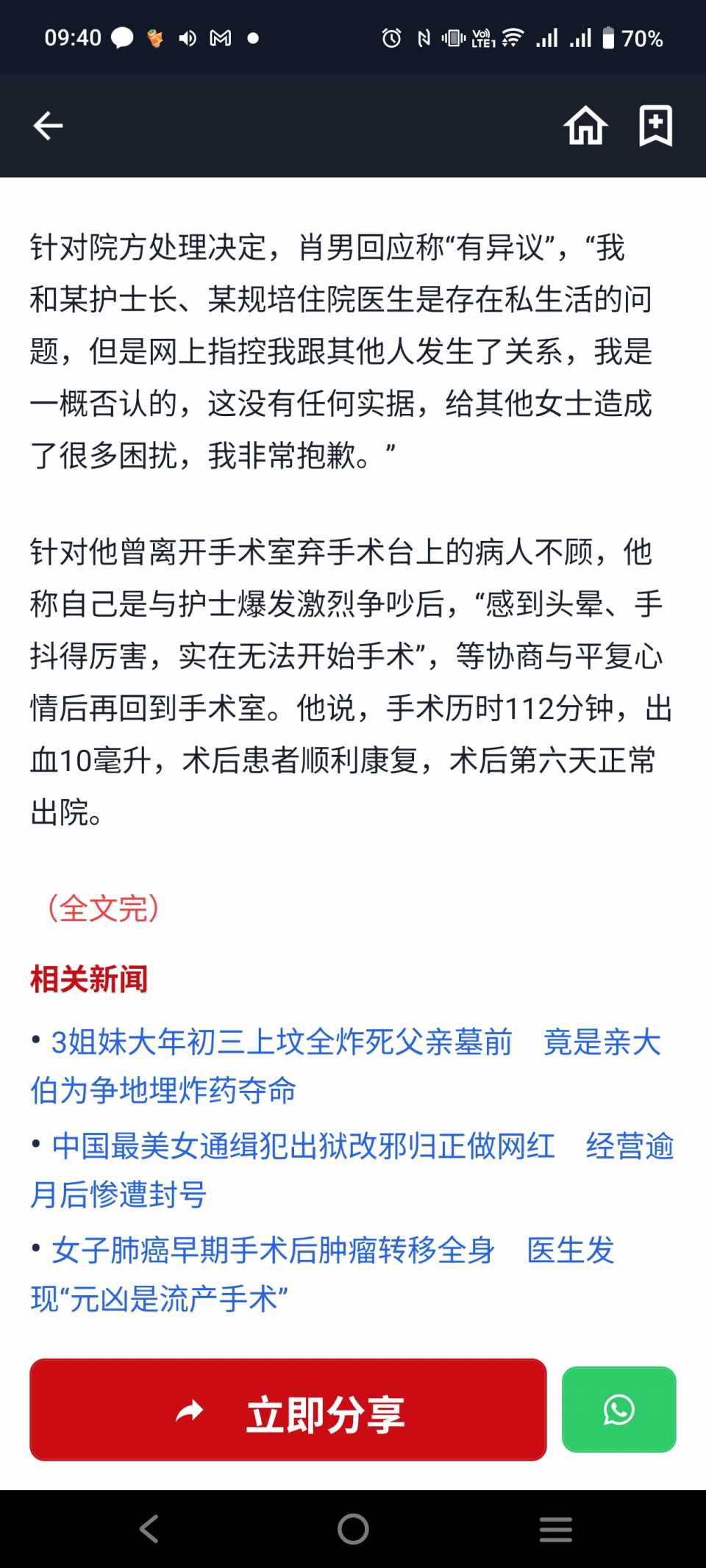Open recent apps from navigation bar
706x1568 pixels.
coord(555,1529)
